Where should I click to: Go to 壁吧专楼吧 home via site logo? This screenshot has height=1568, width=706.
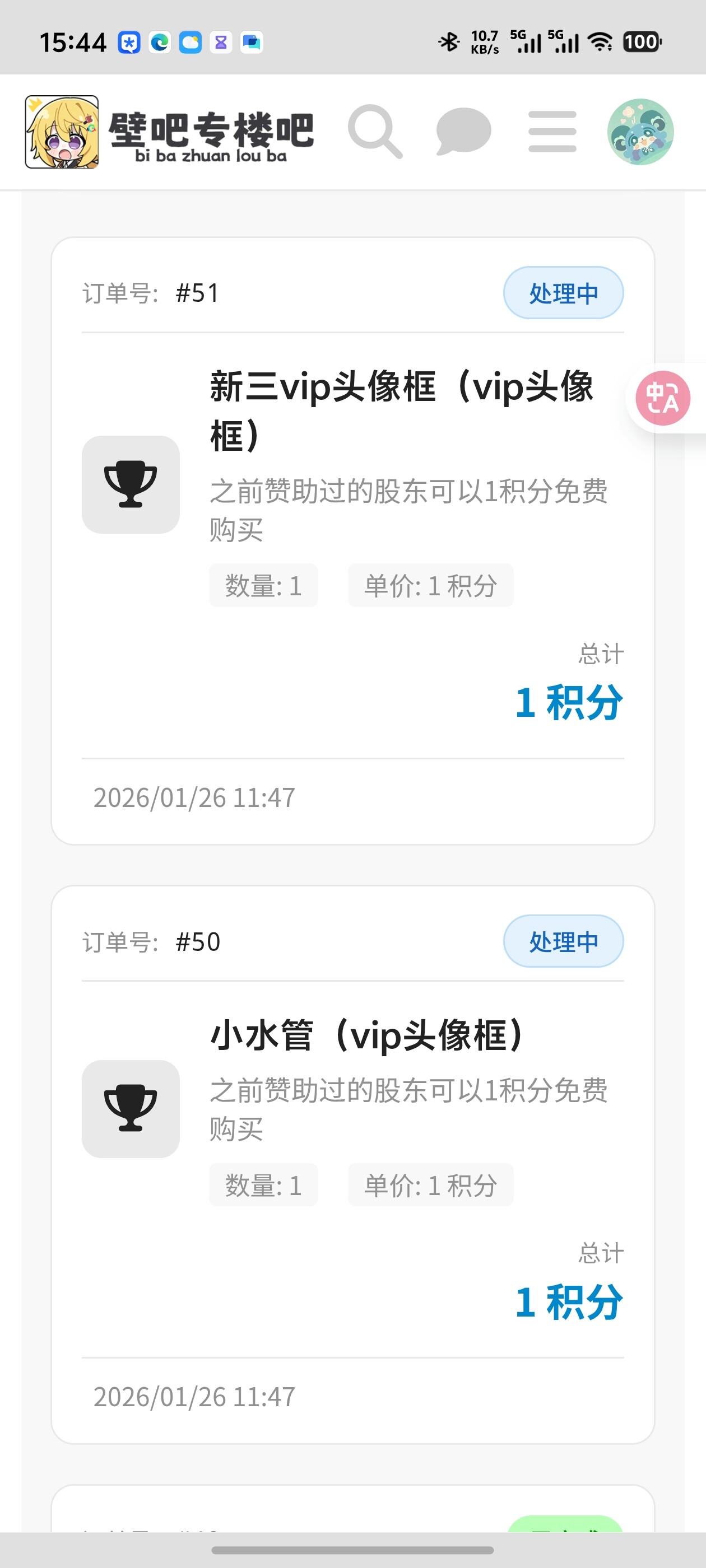(169, 132)
